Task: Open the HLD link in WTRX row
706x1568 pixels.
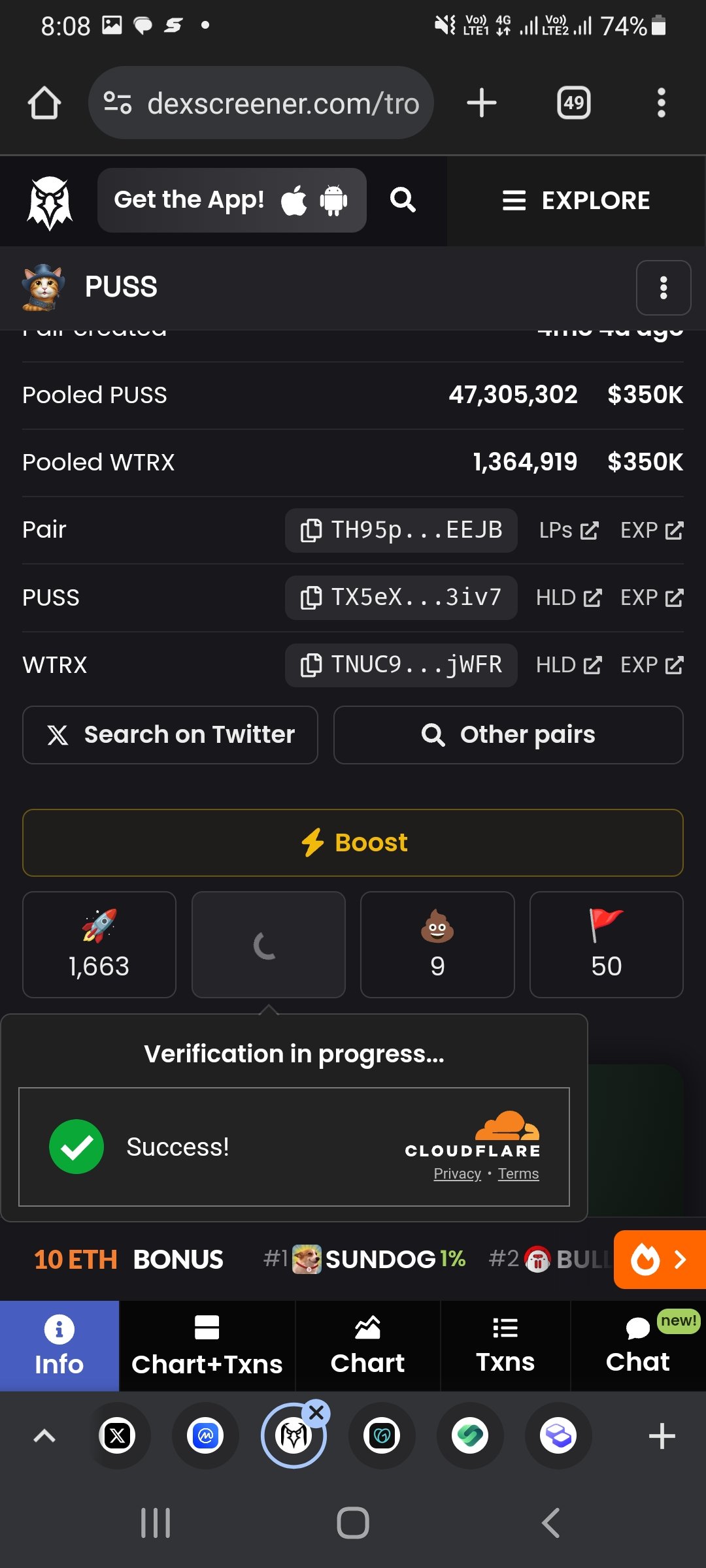Action: click(569, 665)
